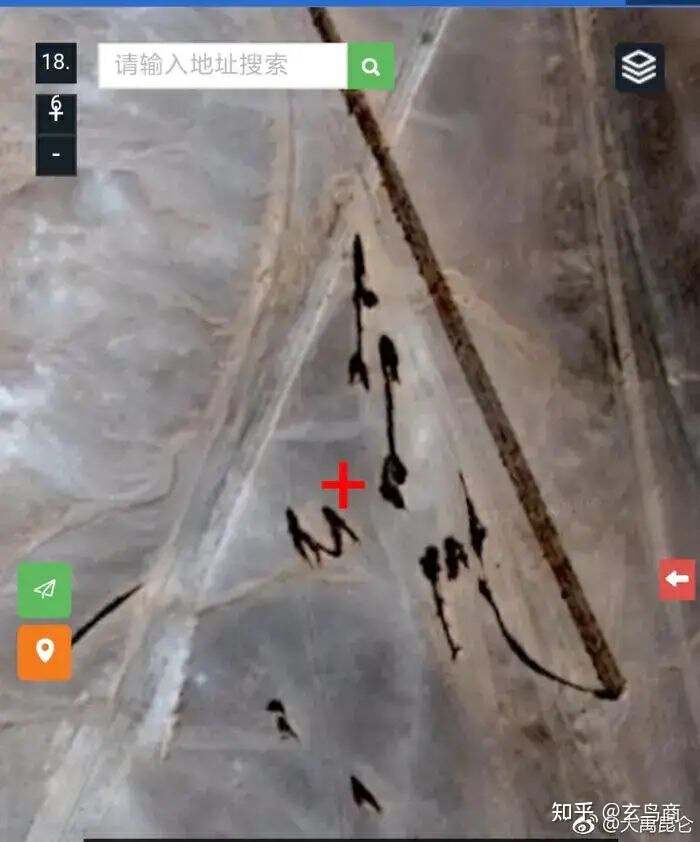Tap the green paper plane navigation button
Viewport: 700px width, 842px height.
click(x=44, y=590)
